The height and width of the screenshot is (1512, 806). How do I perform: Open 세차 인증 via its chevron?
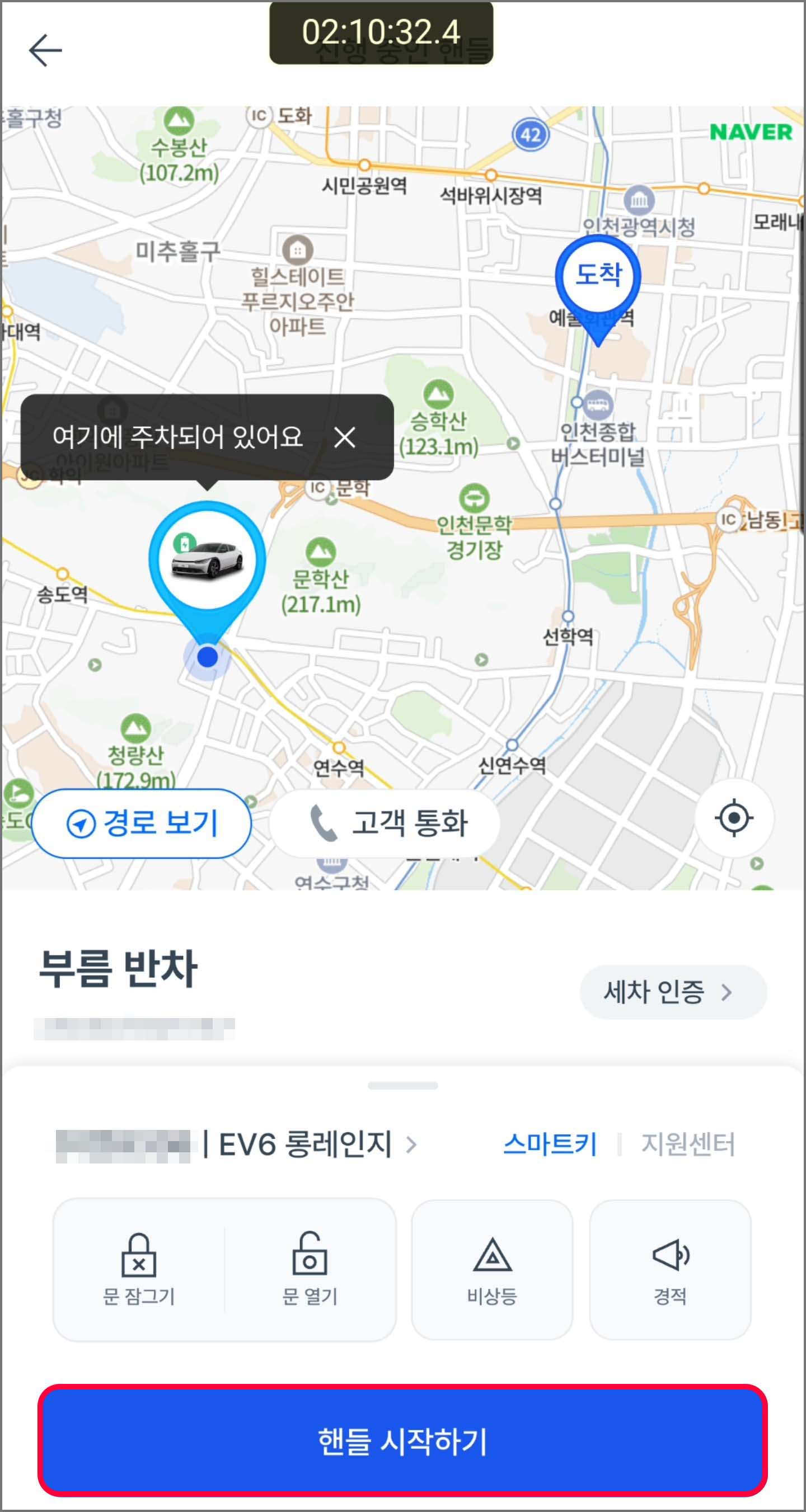(x=727, y=992)
